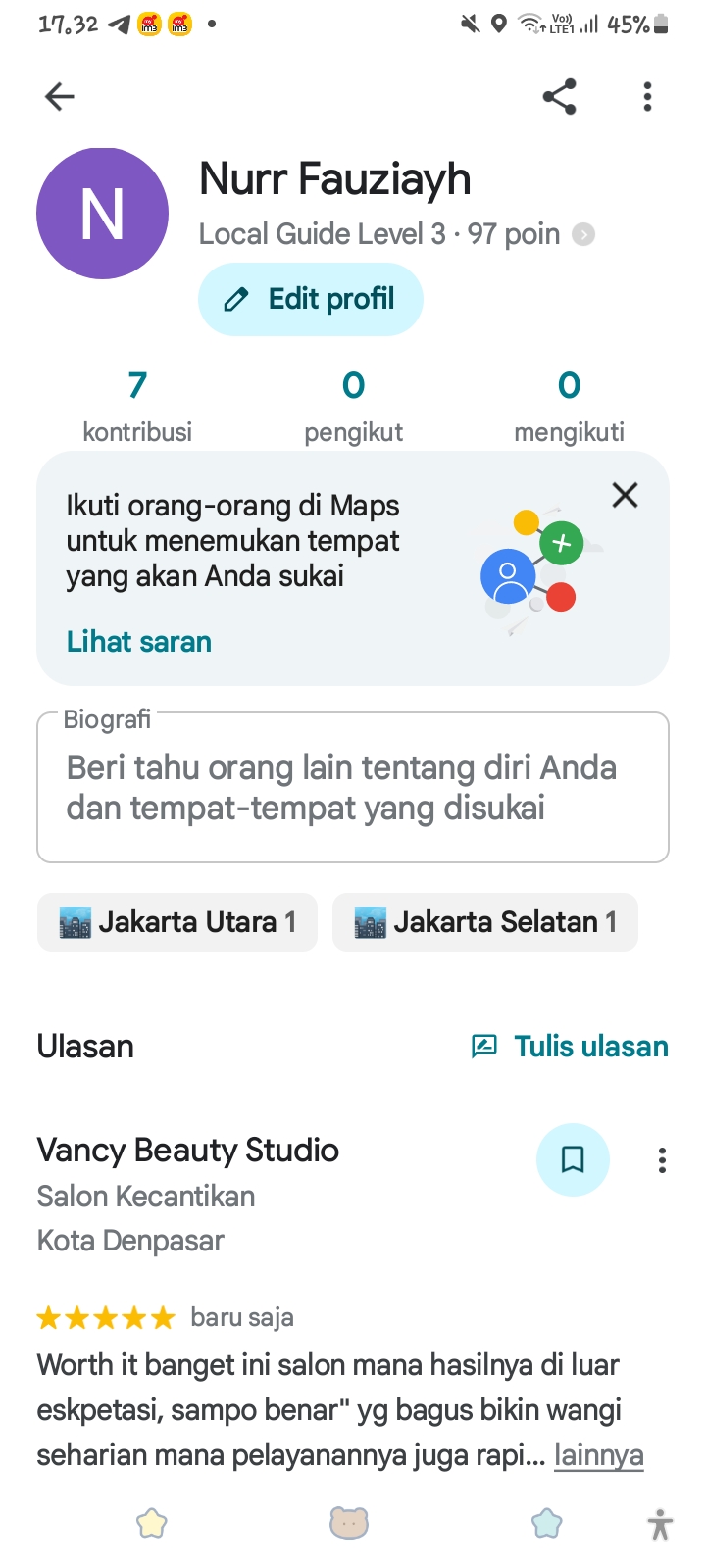This screenshot has width=706, height=1568.
Task: Share this Maps profile
Action: point(560,96)
